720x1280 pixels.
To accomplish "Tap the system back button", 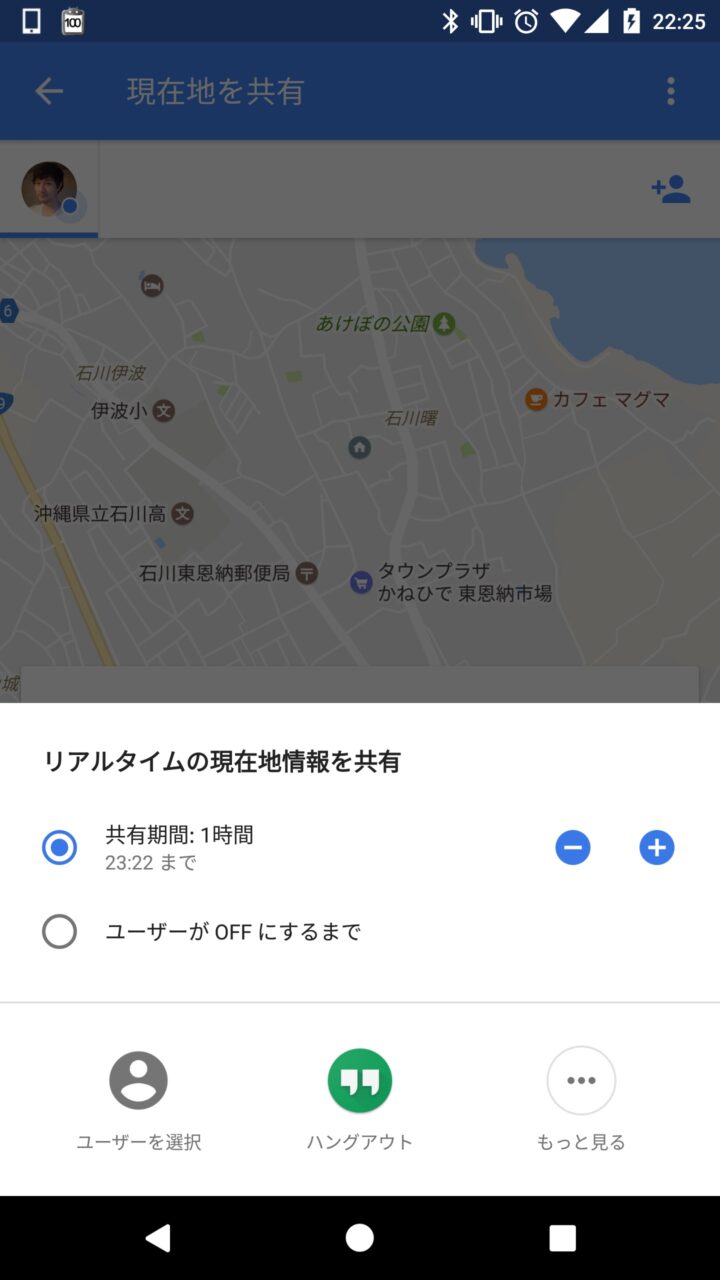I will (x=158, y=1238).
